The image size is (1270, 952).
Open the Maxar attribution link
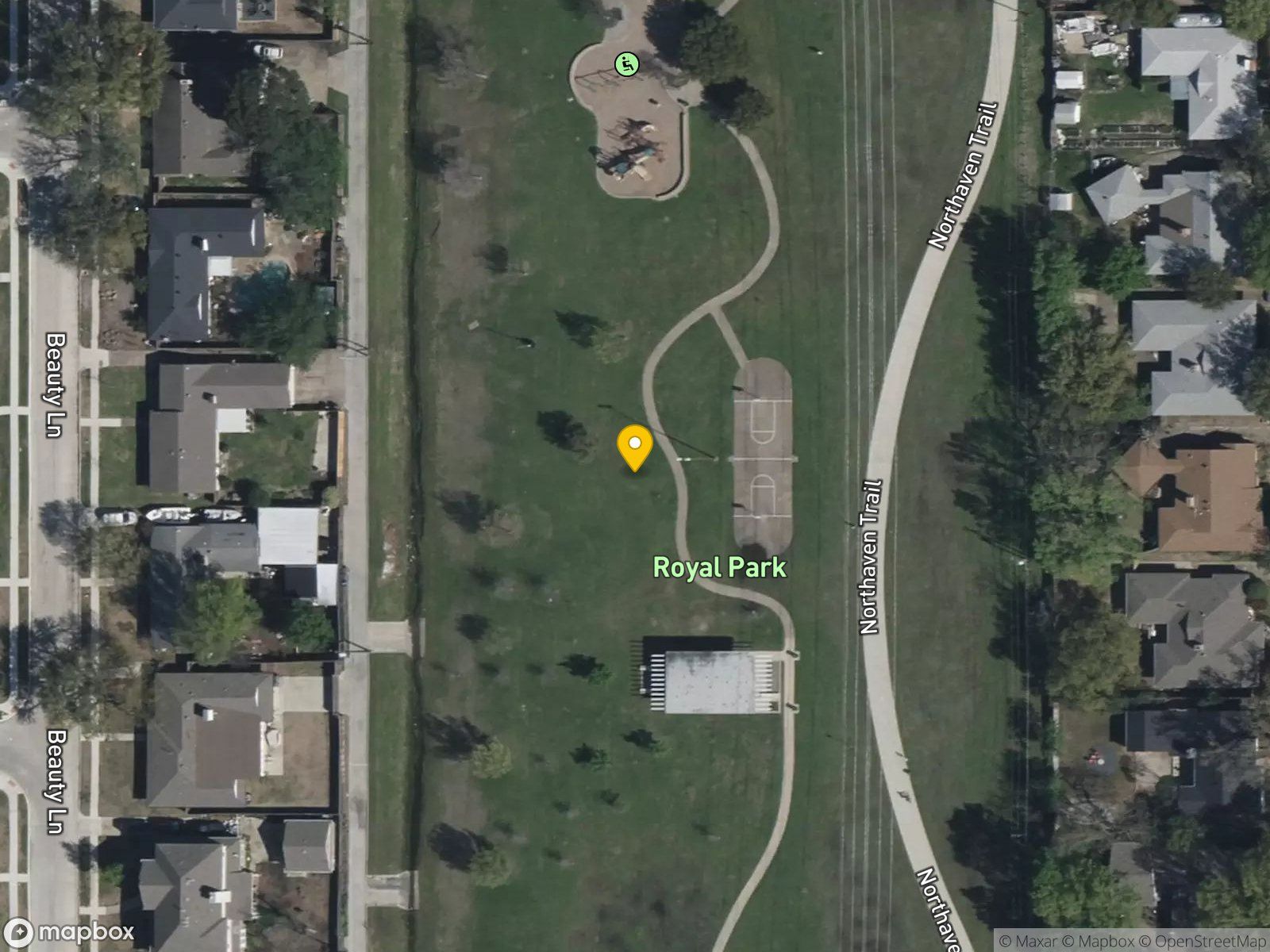coord(1029,941)
